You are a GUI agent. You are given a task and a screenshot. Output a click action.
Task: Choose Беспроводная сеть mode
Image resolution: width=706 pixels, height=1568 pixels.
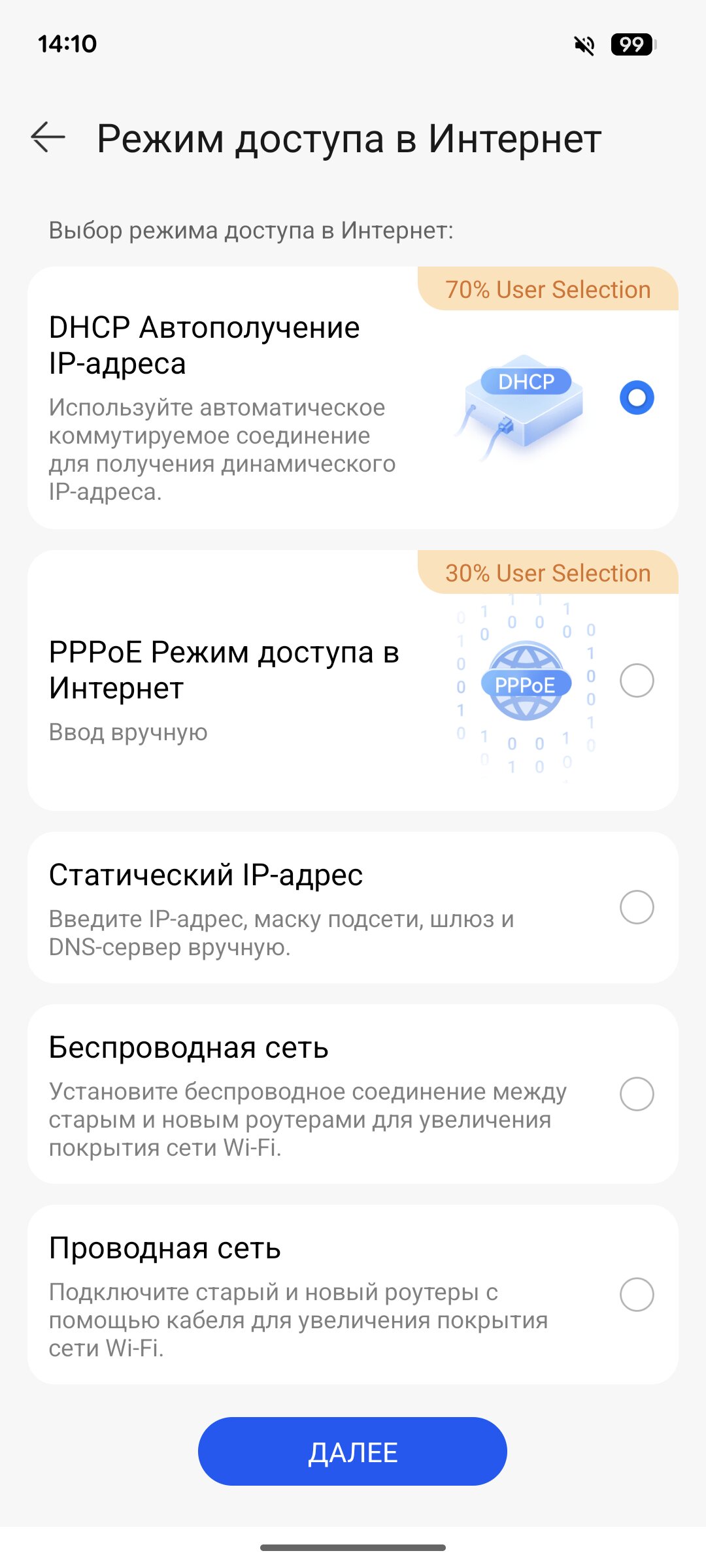pyautogui.click(x=636, y=1094)
